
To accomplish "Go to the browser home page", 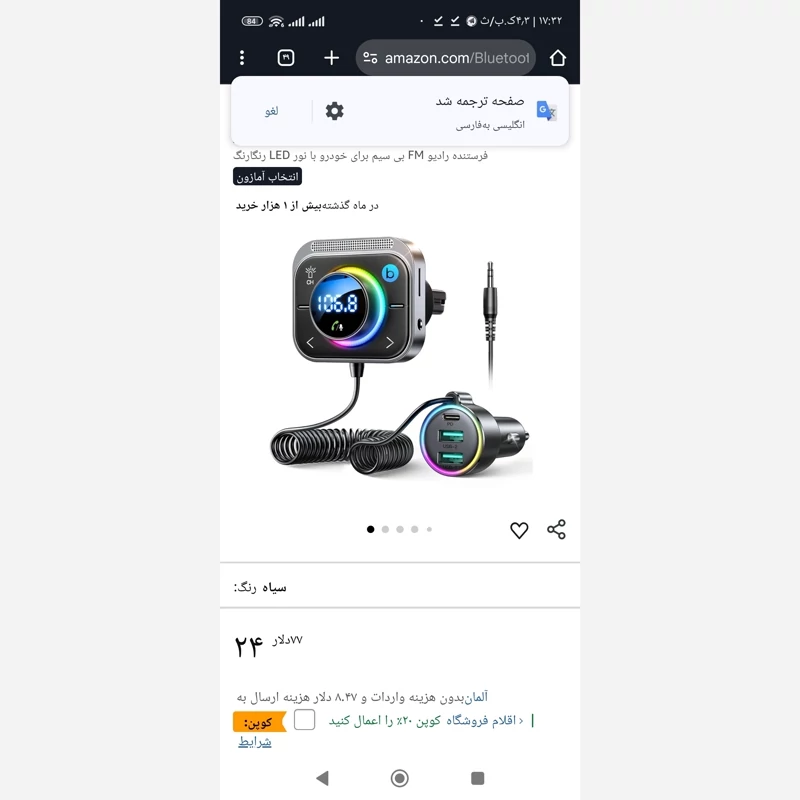I will [x=558, y=58].
